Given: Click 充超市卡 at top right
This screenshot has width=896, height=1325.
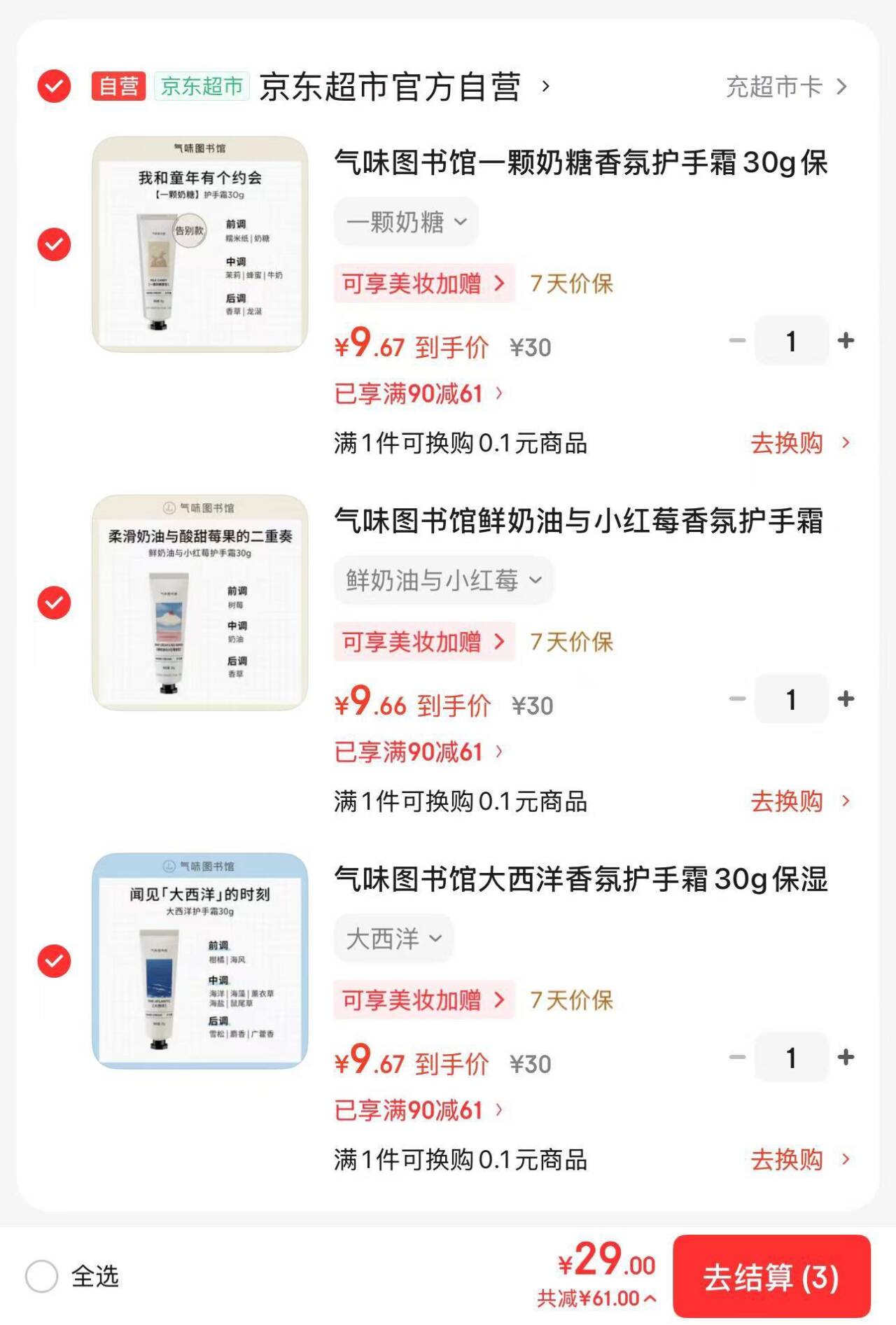Looking at the screenshot, I should [x=775, y=87].
